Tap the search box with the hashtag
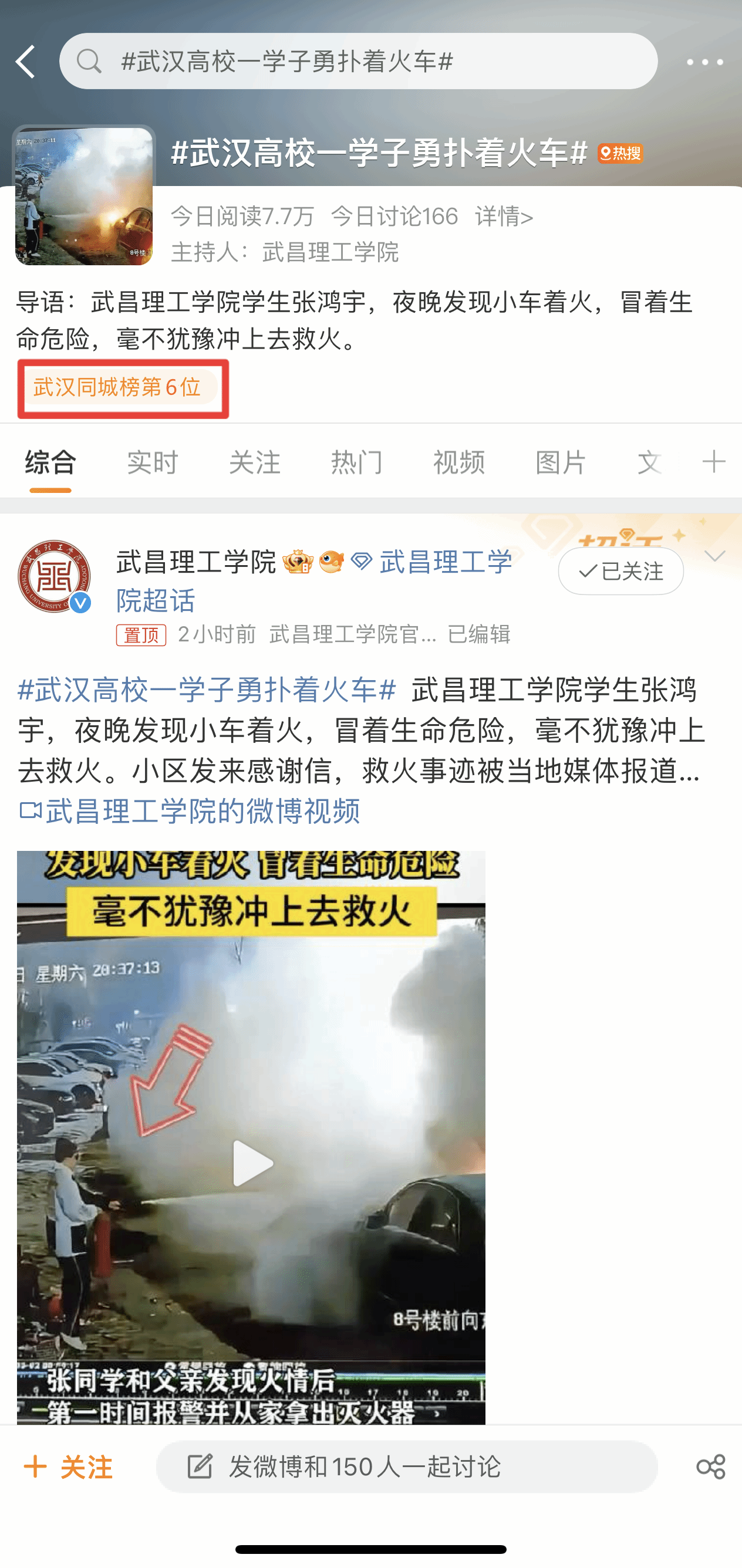The width and height of the screenshot is (742, 1568). click(x=358, y=62)
